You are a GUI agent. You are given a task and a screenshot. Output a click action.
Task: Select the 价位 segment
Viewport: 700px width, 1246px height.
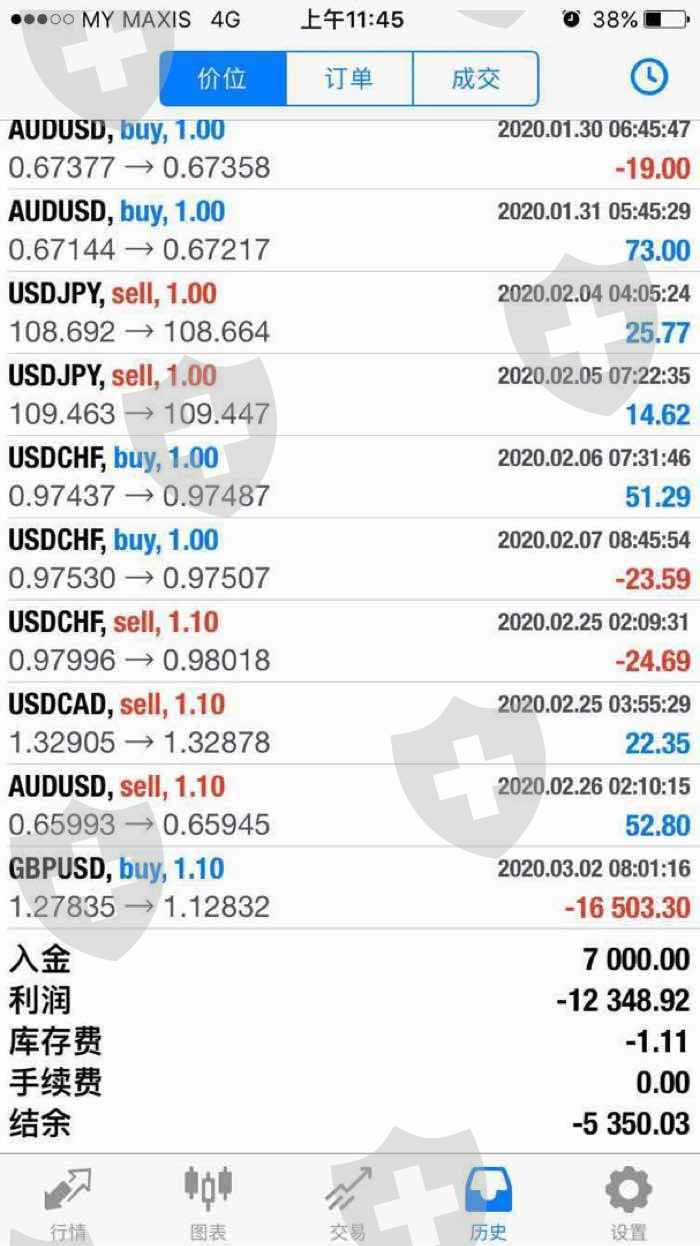[x=223, y=79]
